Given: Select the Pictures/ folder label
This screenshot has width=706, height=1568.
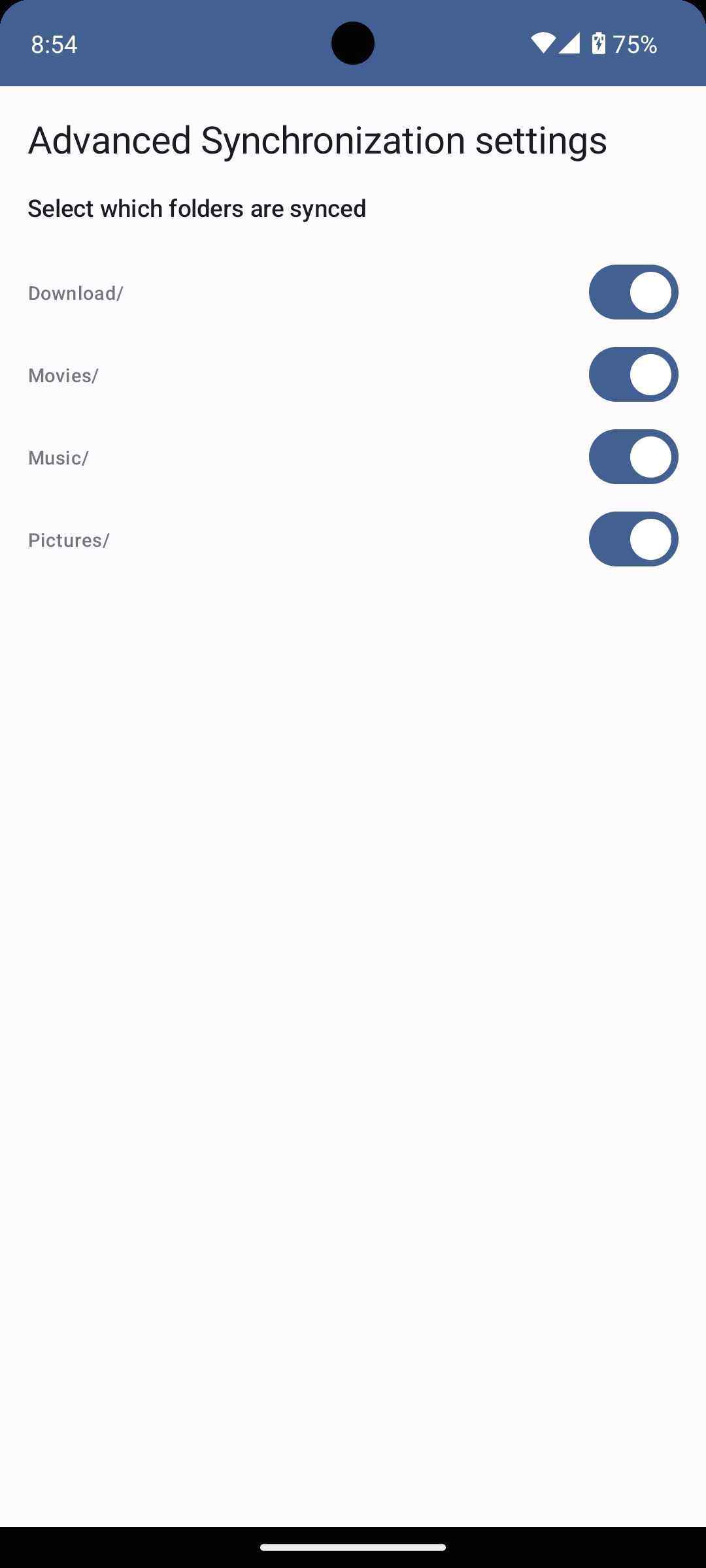Looking at the screenshot, I should (x=69, y=539).
